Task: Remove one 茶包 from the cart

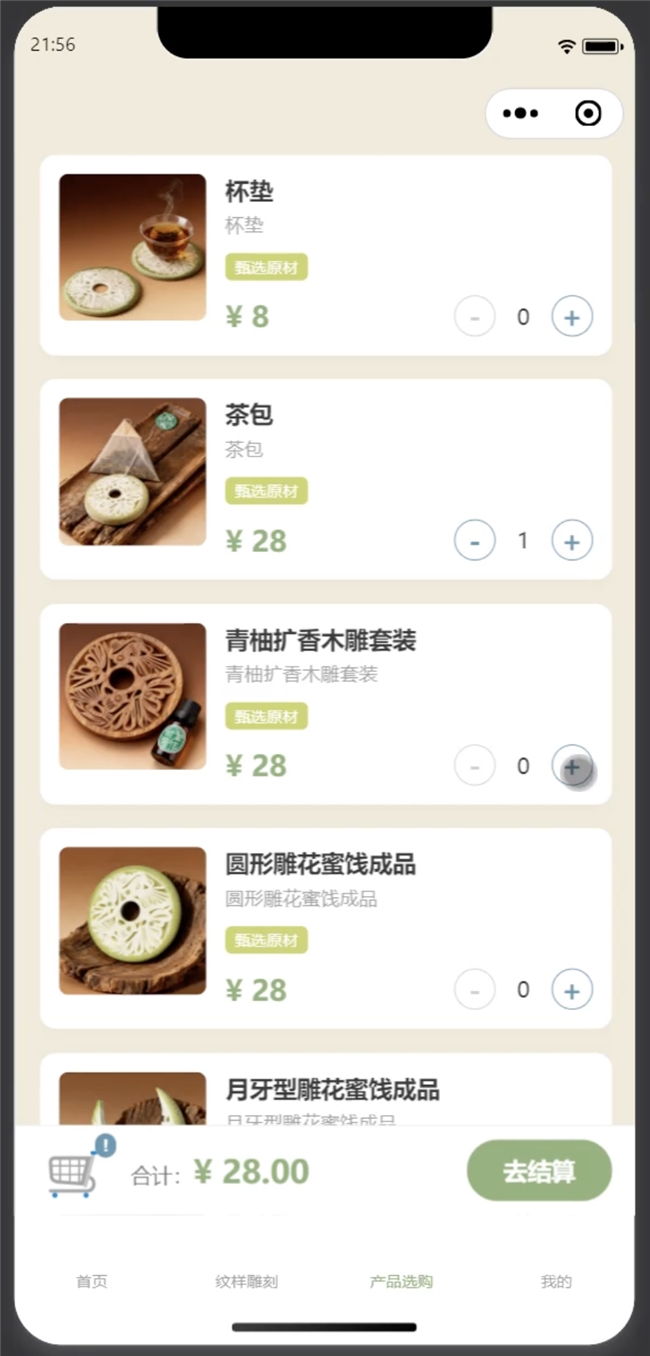Action: pyautogui.click(x=475, y=542)
